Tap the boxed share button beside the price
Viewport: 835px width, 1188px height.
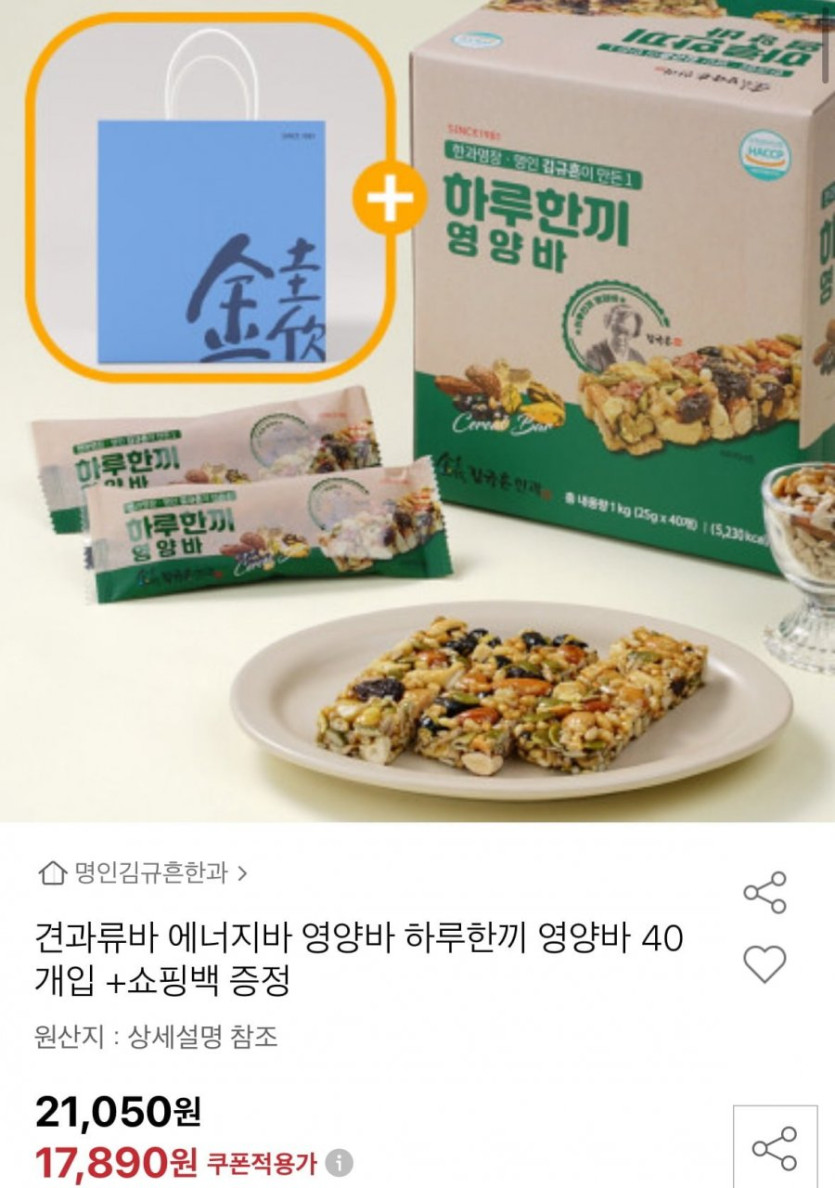pyautogui.click(x=774, y=1147)
